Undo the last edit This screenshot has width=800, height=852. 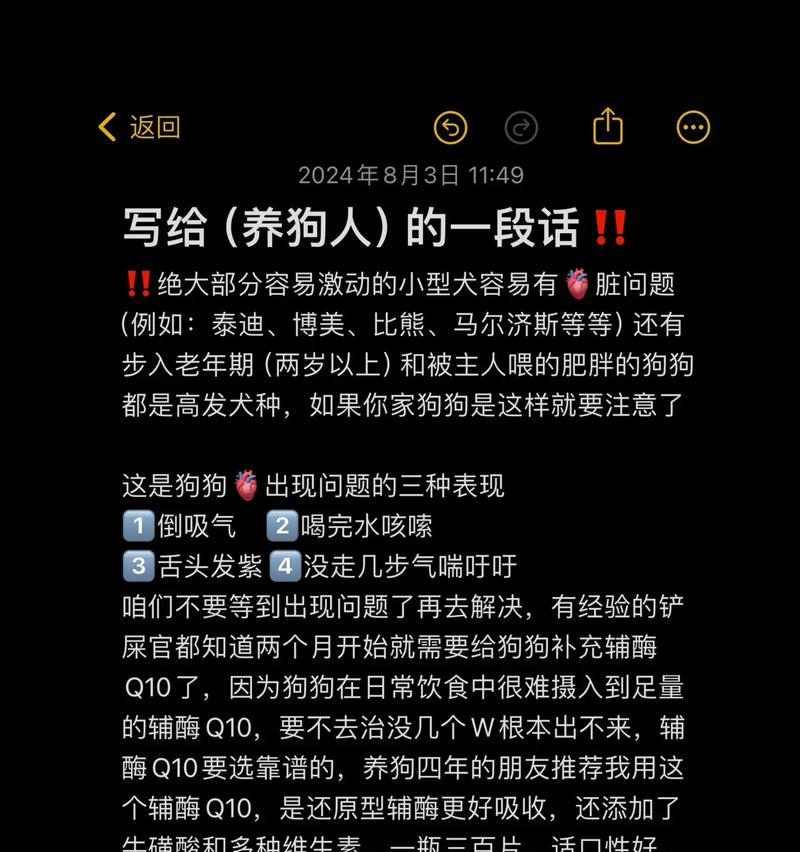click(451, 127)
